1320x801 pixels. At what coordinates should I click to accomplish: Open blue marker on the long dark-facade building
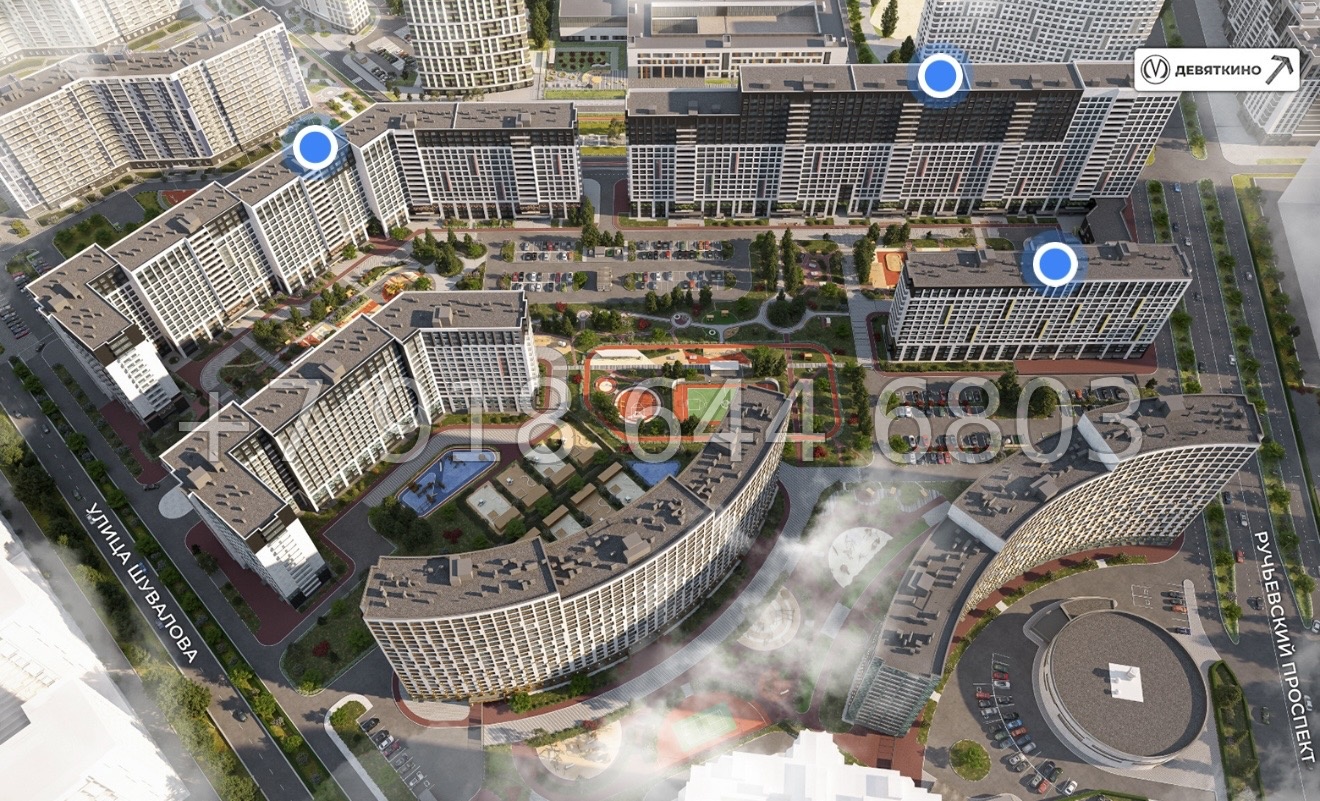pyautogui.click(x=939, y=75)
